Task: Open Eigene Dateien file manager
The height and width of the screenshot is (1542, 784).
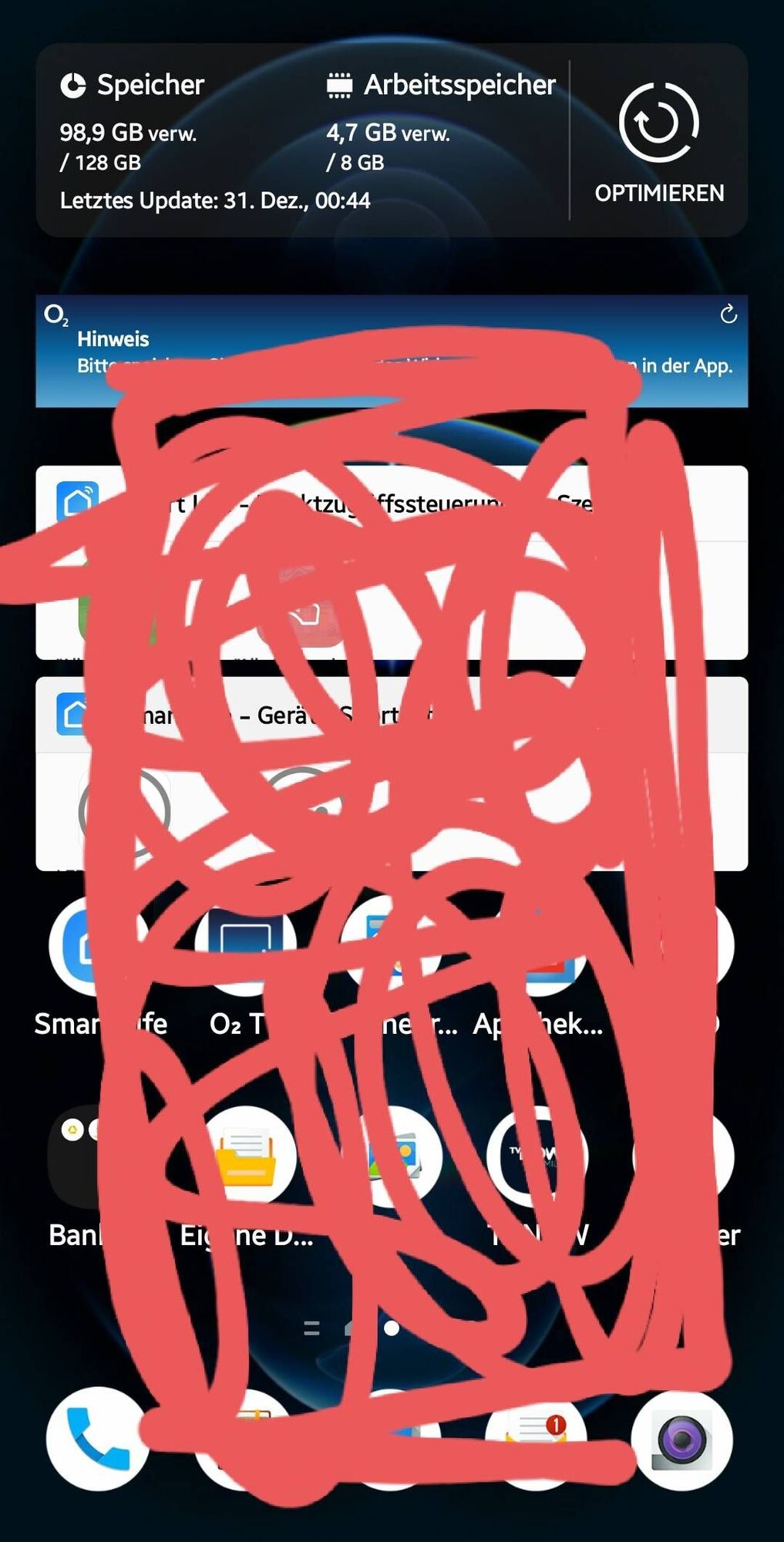Action: pyautogui.click(x=247, y=1156)
